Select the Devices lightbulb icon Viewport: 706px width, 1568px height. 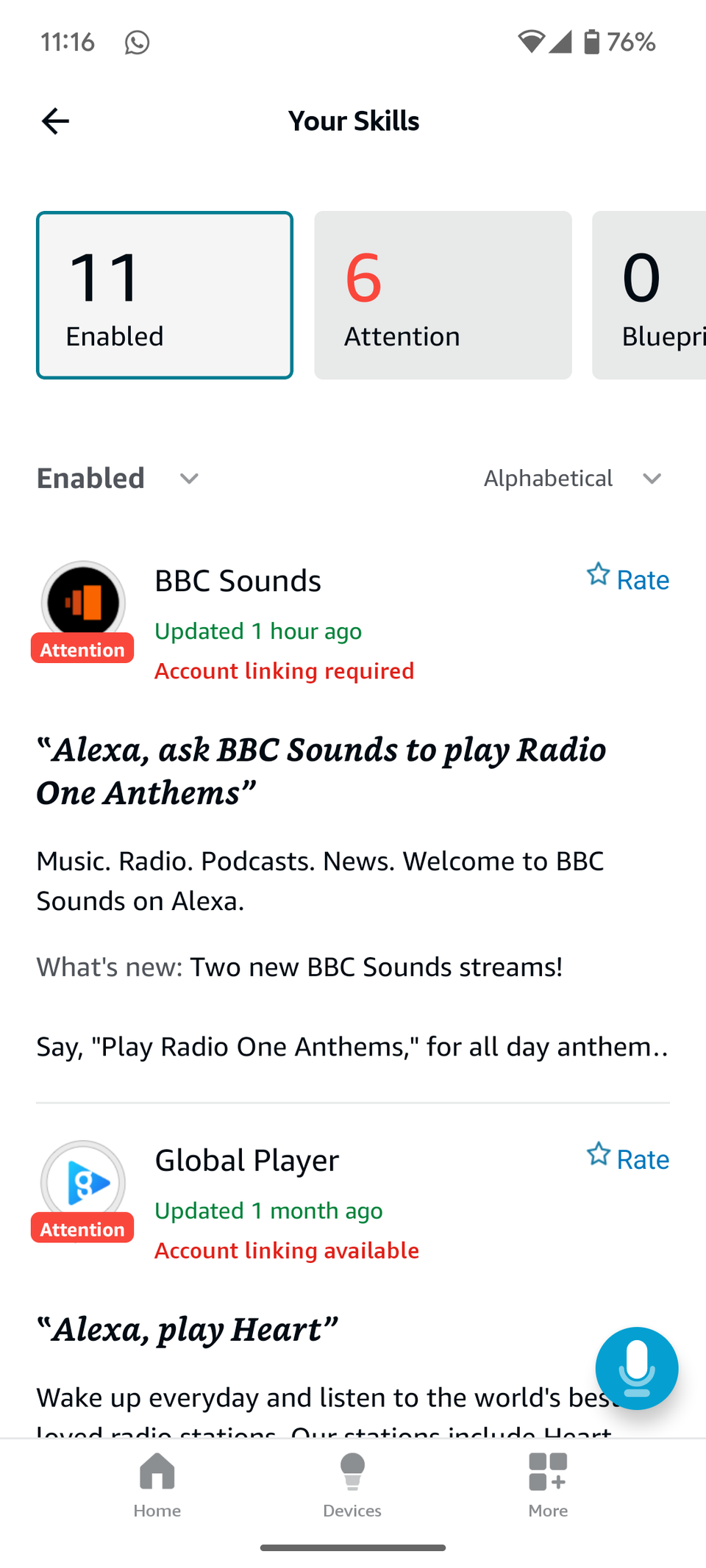point(352,1472)
